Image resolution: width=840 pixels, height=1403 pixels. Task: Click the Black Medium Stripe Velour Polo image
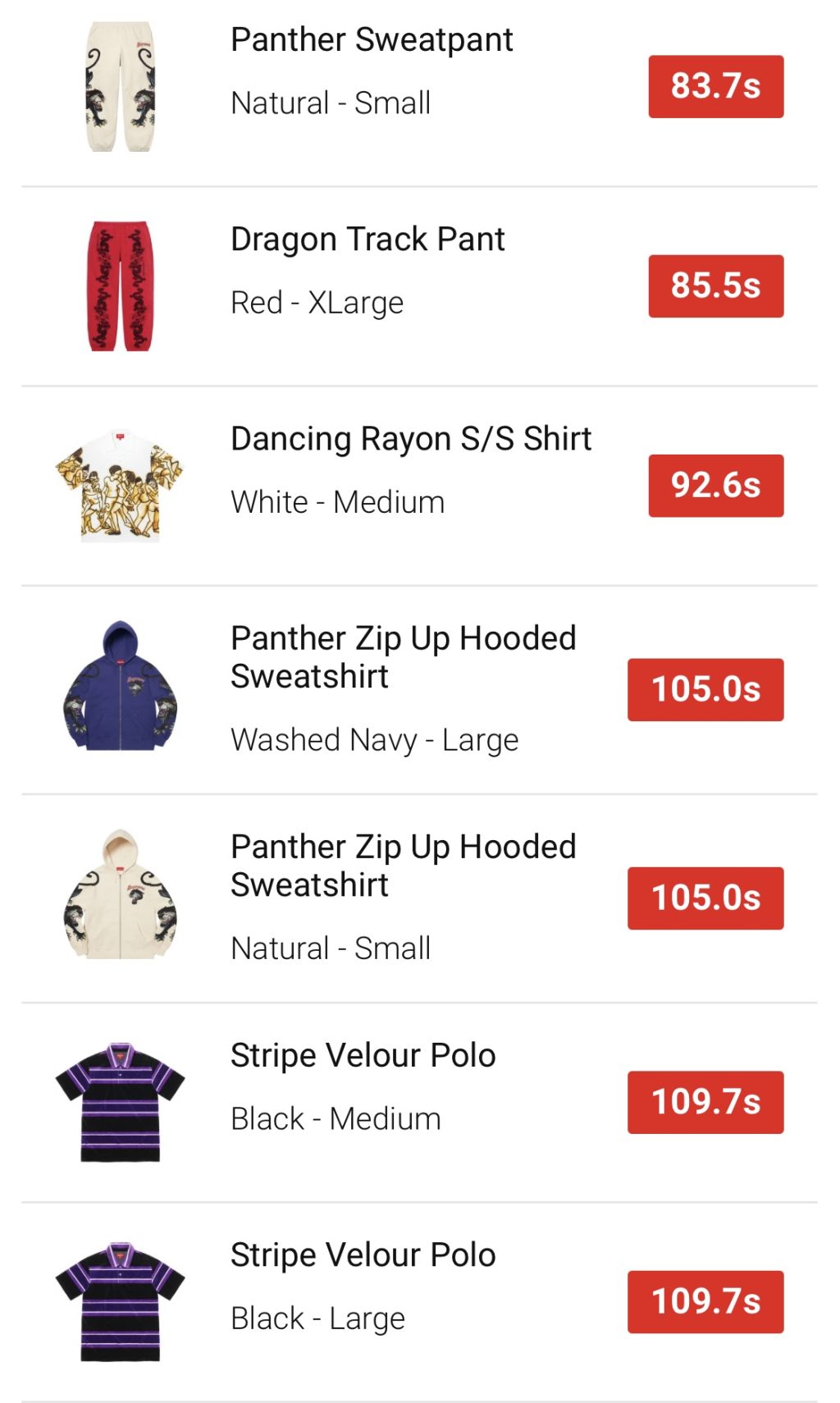tap(119, 1104)
